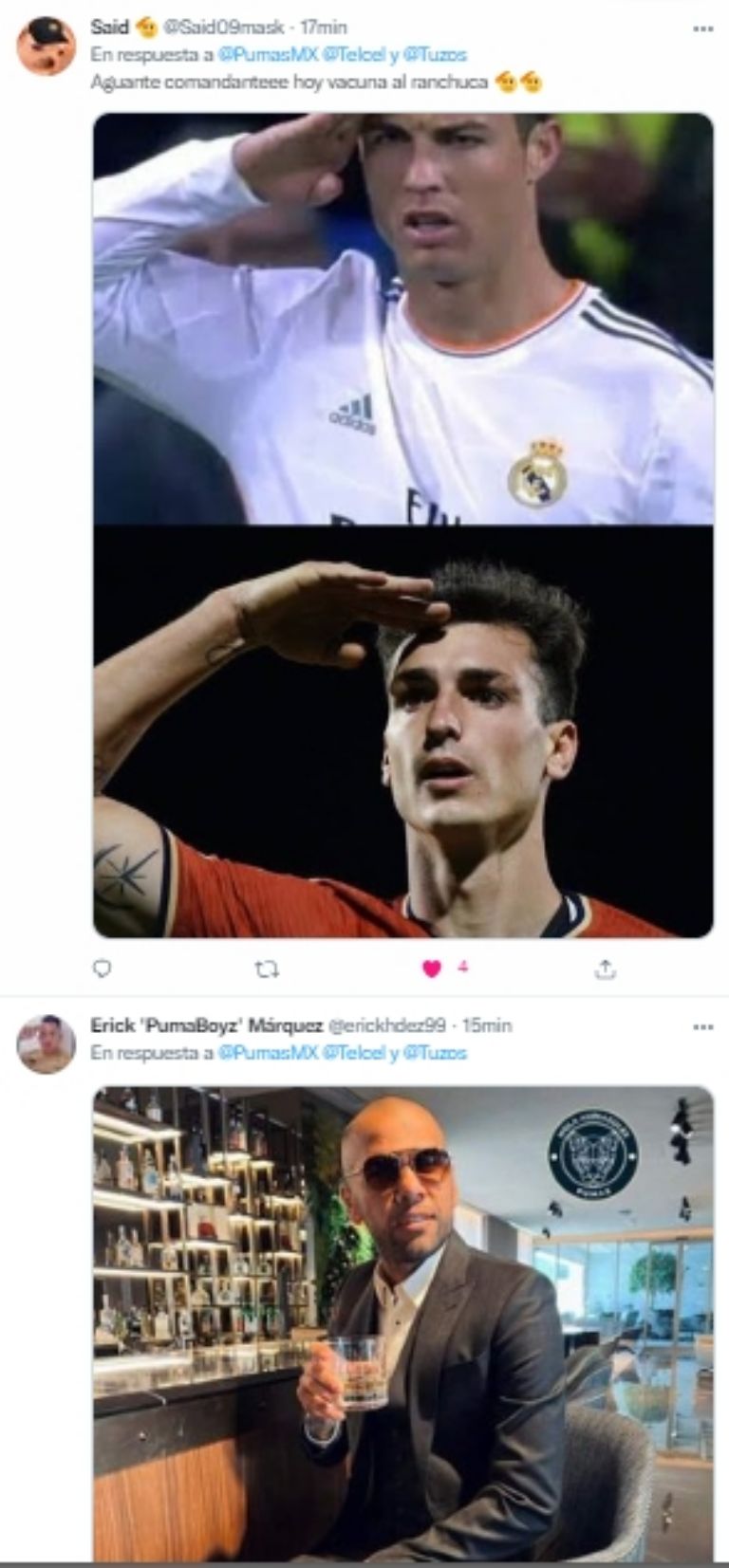Share Said's tweet
This screenshot has height=1568, width=729.
point(605,968)
